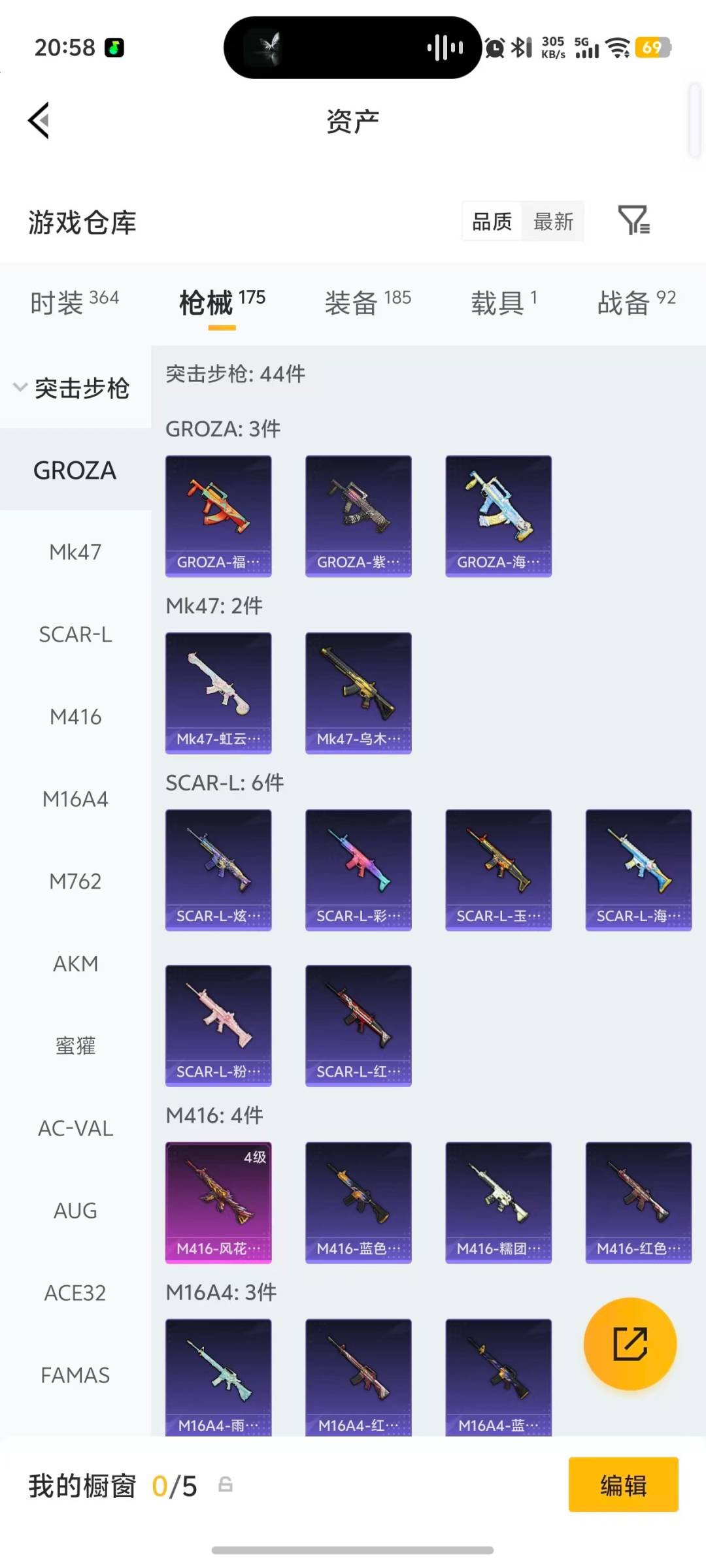
Task: Switch to the 载具 tab
Action: pos(503,302)
